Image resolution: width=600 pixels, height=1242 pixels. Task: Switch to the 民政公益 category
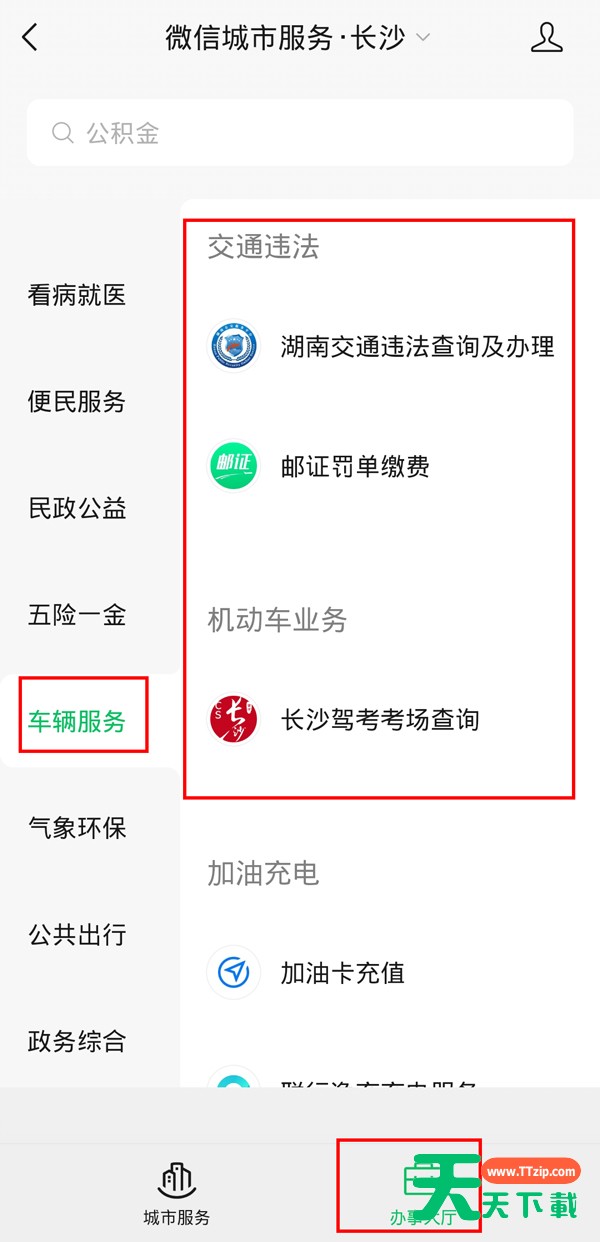77,508
